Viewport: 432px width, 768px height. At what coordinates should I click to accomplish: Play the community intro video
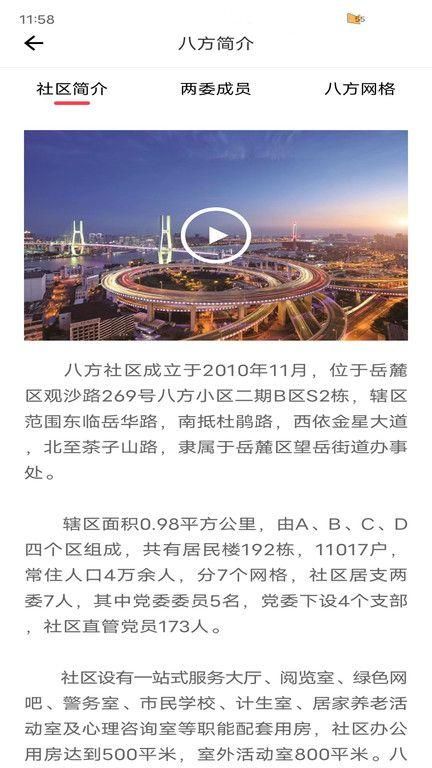216,235
